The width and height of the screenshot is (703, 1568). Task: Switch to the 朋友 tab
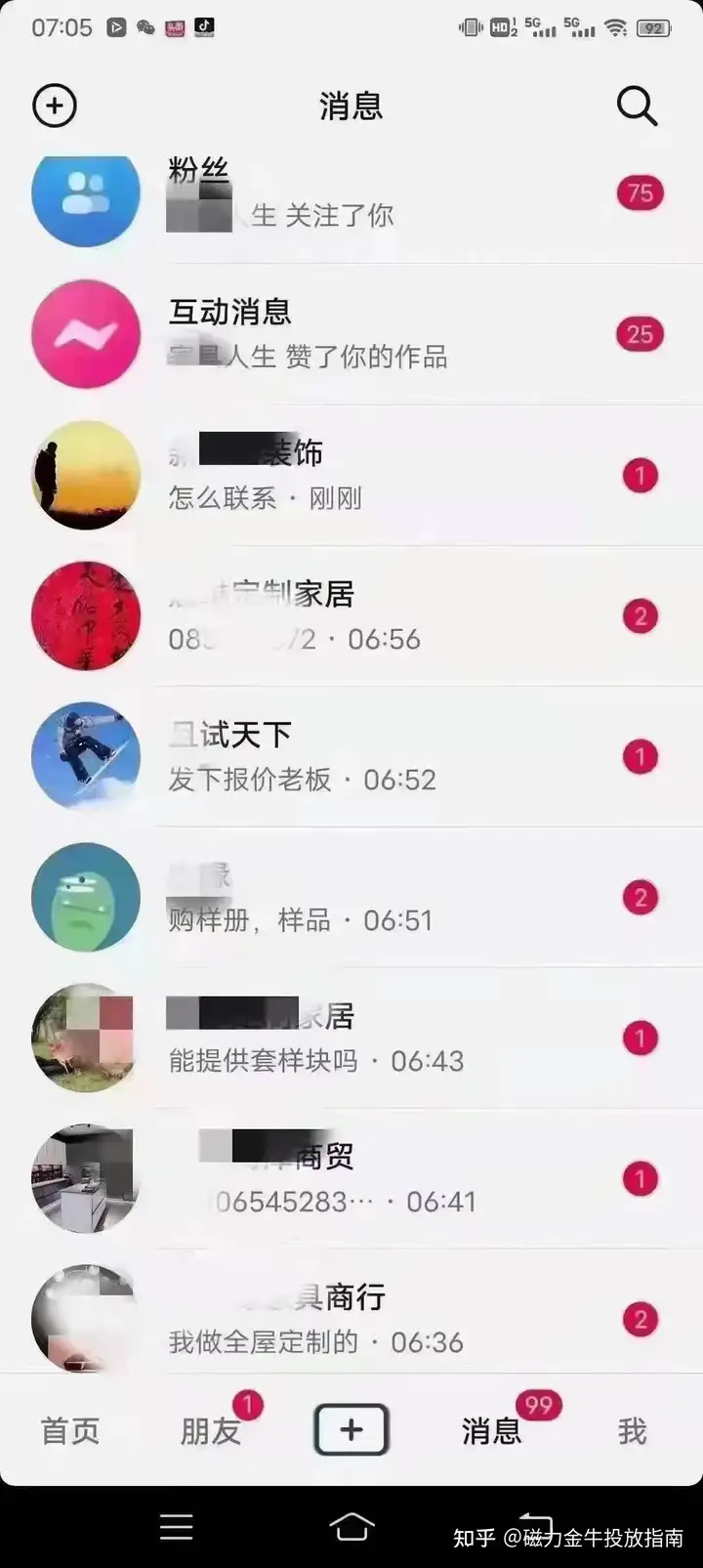click(x=211, y=1430)
